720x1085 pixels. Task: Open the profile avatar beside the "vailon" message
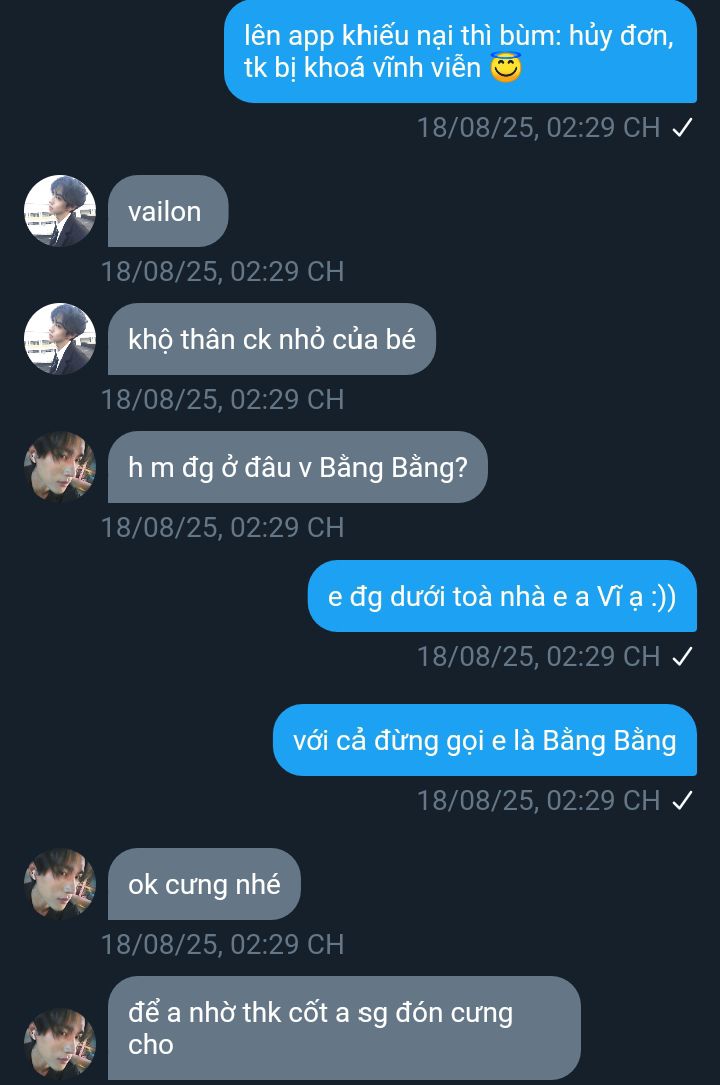point(60,211)
